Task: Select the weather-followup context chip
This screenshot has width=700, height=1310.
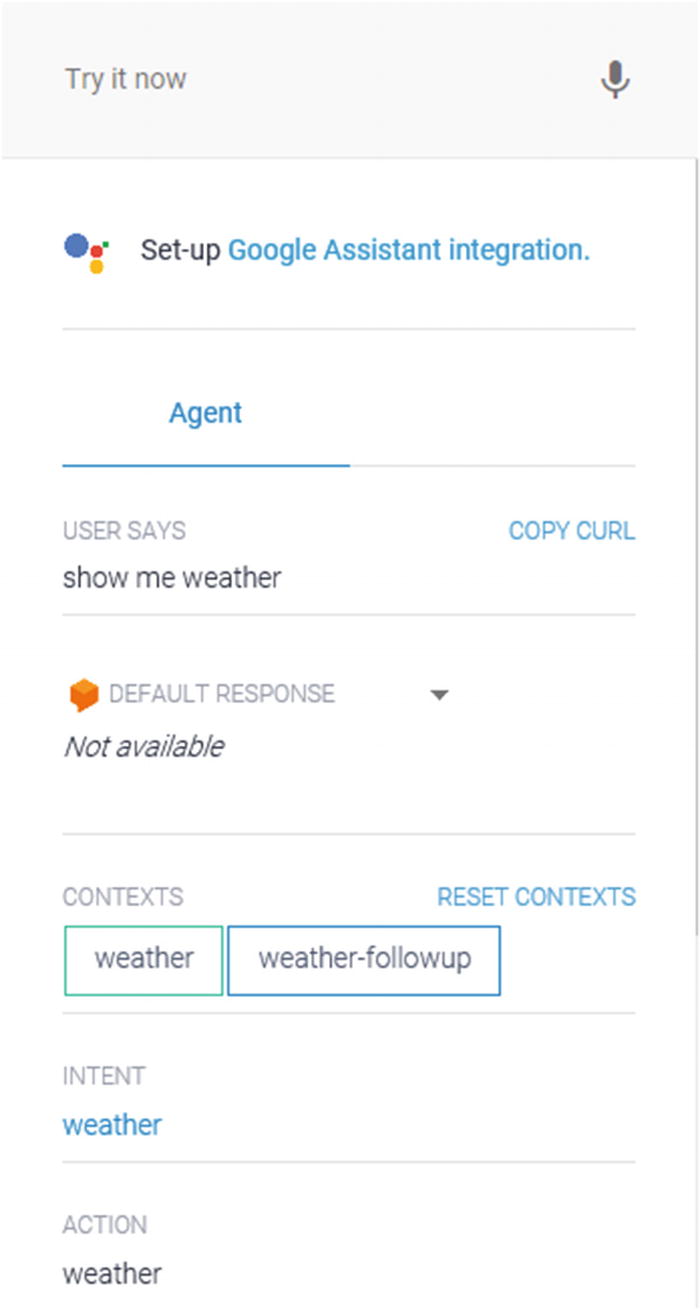Action: [x=364, y=960]
